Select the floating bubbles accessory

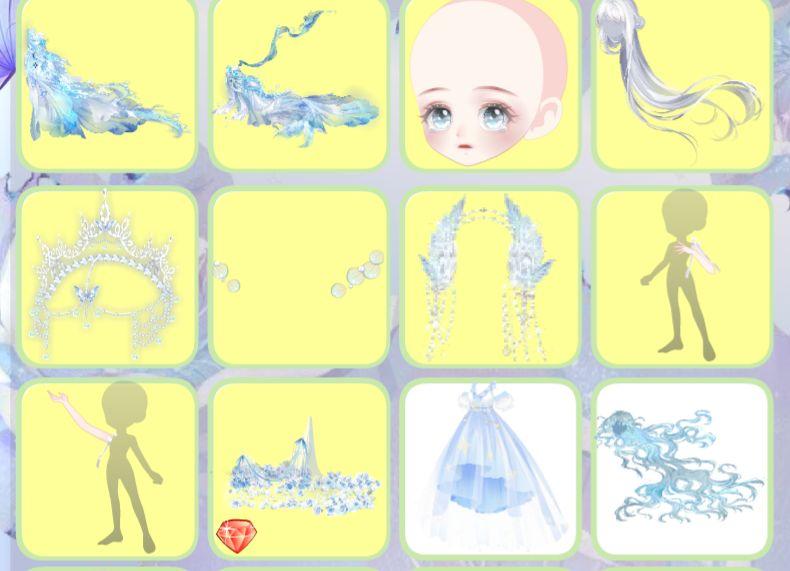pyautogui.click(x=299, y=277)
